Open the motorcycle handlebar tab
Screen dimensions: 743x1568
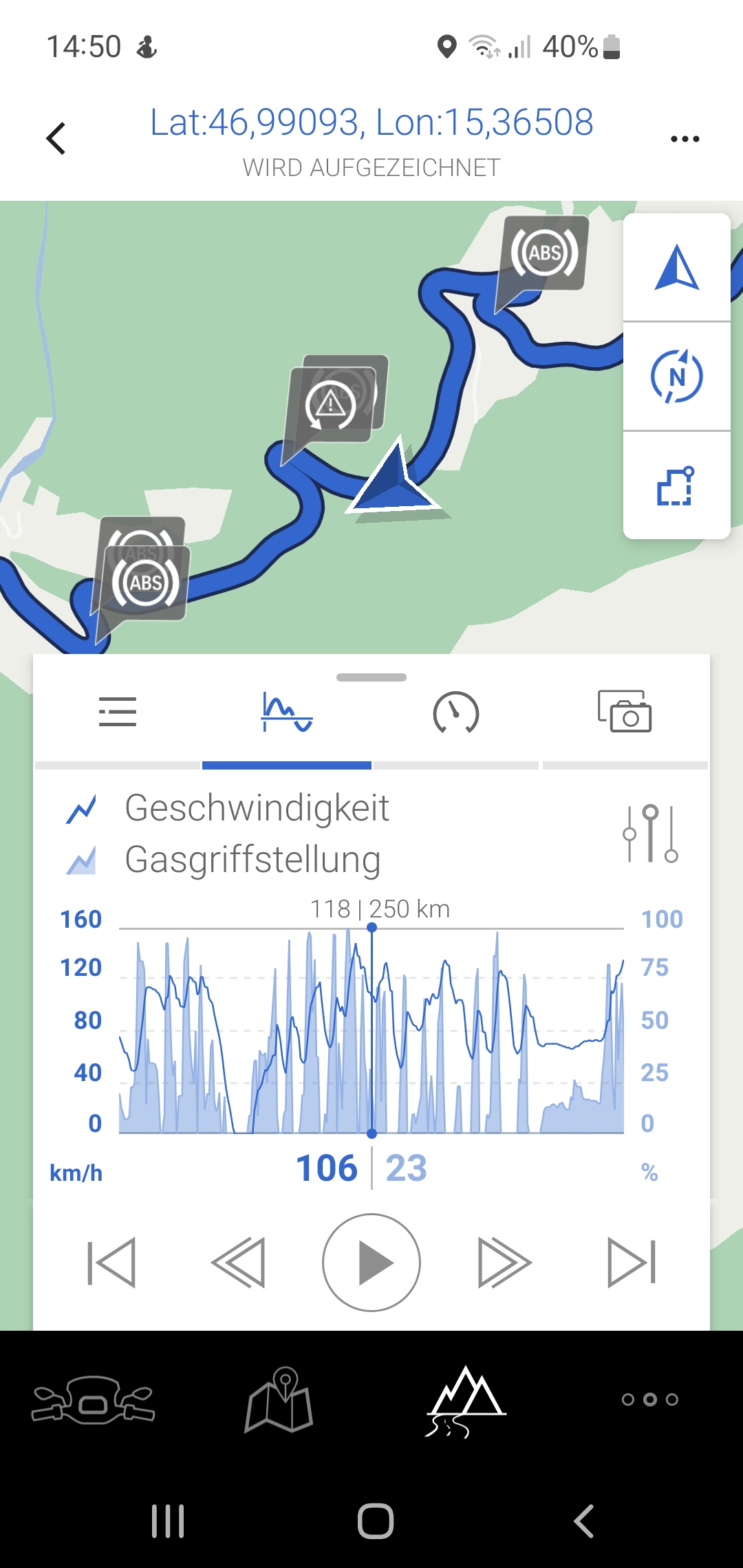tap(93, 1400)
